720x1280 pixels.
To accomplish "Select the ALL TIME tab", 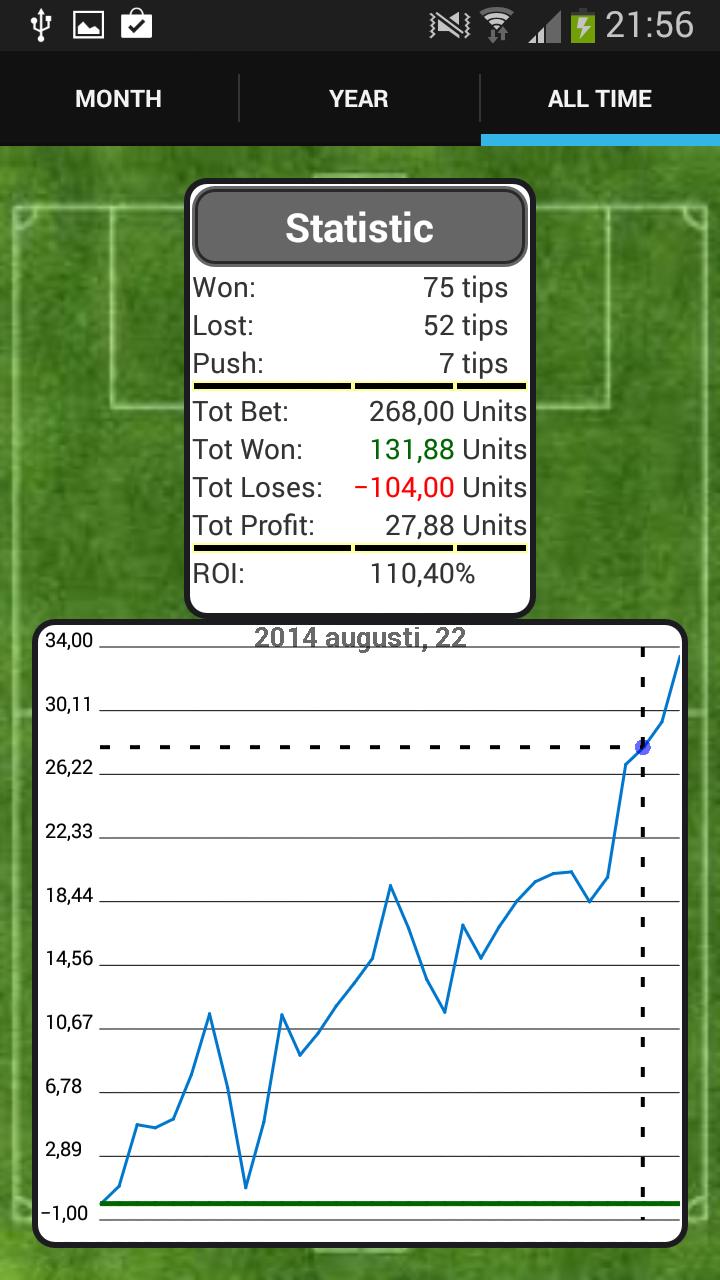I will (x=598, y=98).
